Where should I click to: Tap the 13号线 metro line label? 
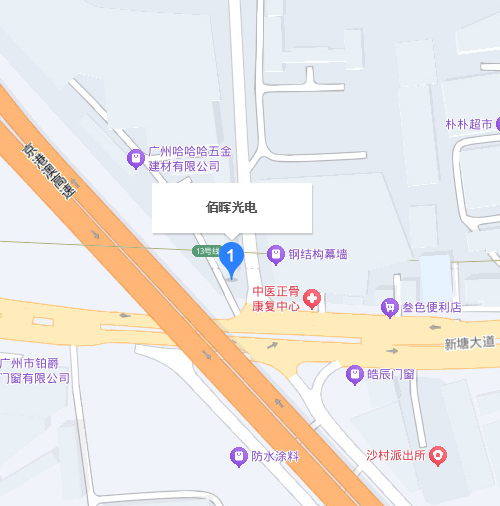[206, 251]
